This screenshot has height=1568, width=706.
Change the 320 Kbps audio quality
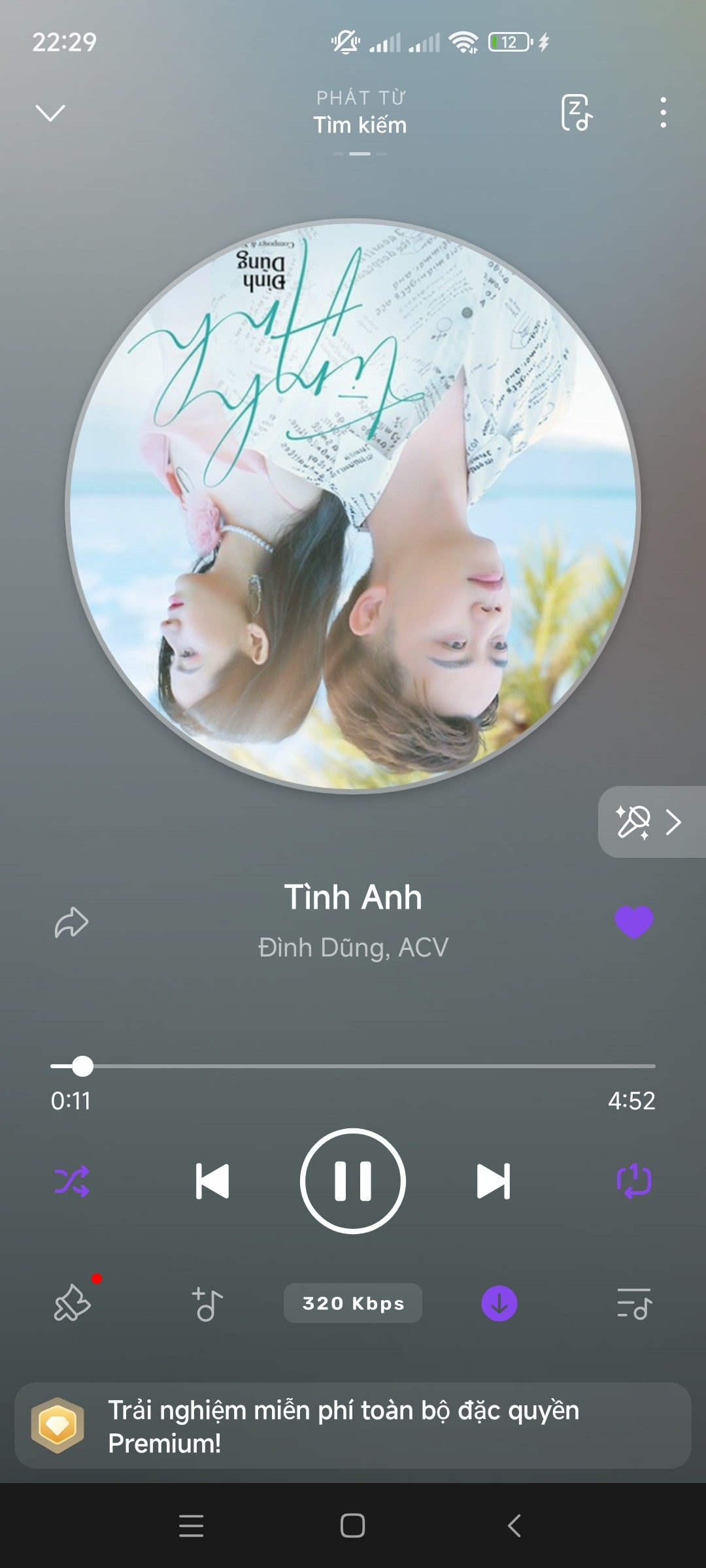tap(353, 1303)
